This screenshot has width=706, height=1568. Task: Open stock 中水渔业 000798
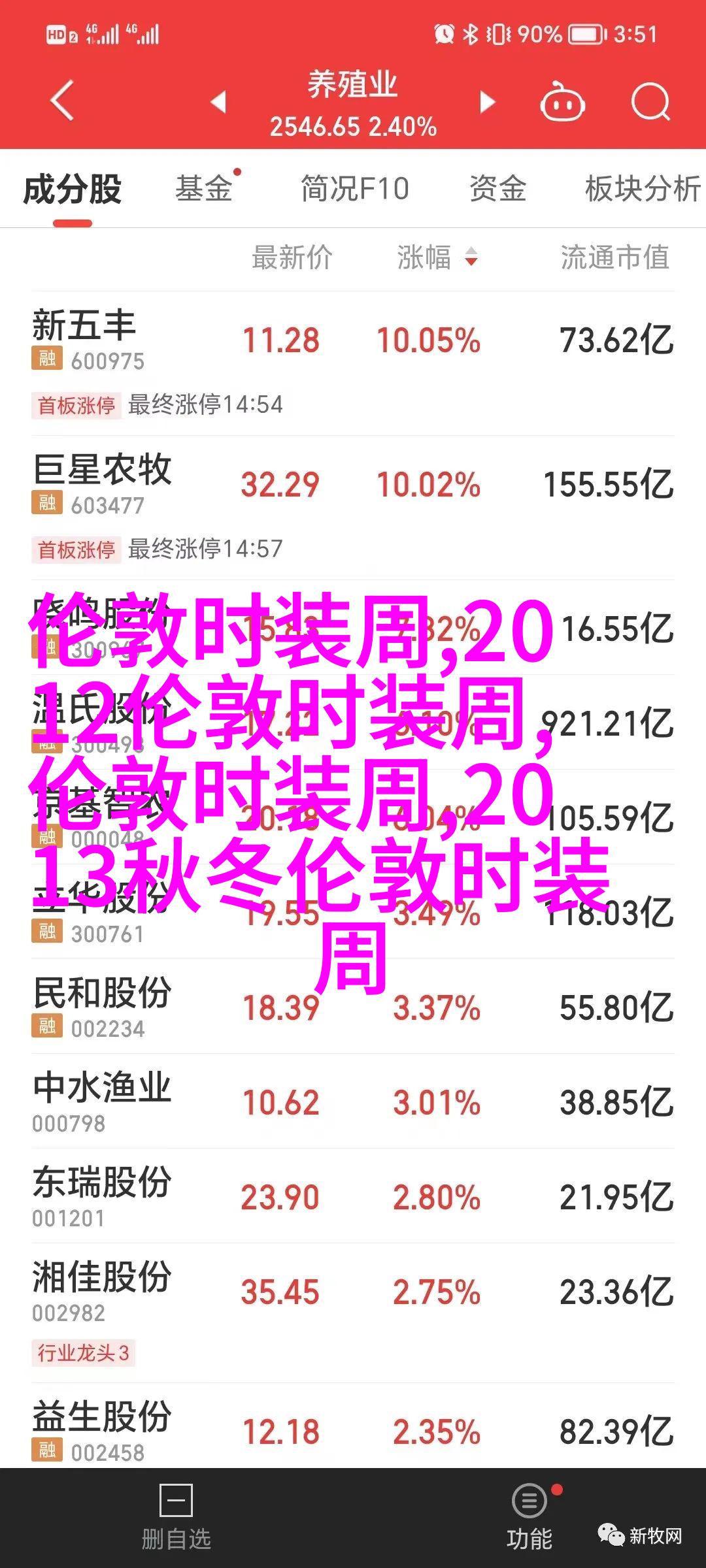[353, 1102]
